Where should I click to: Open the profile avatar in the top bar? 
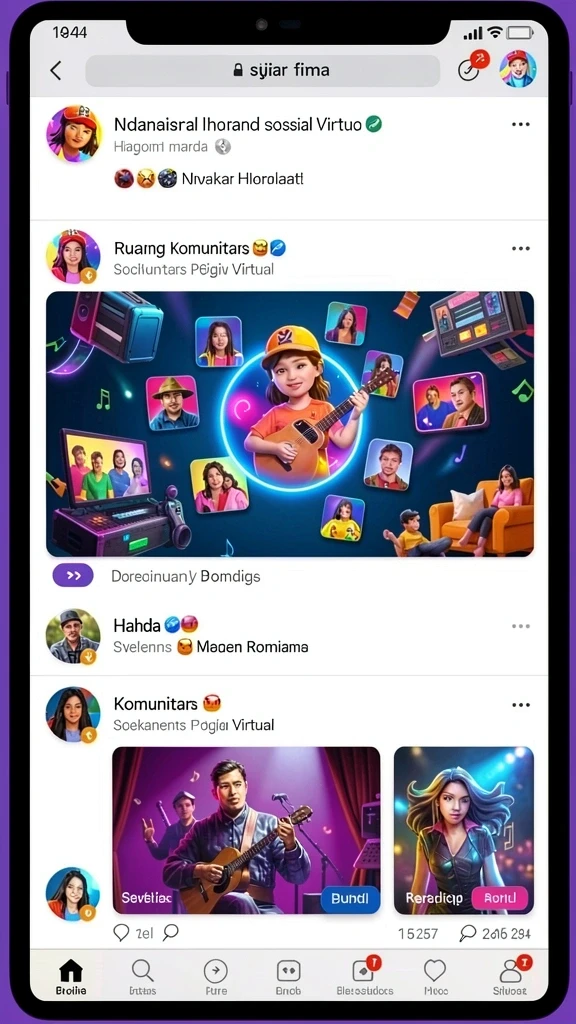[x=518, y=69]
